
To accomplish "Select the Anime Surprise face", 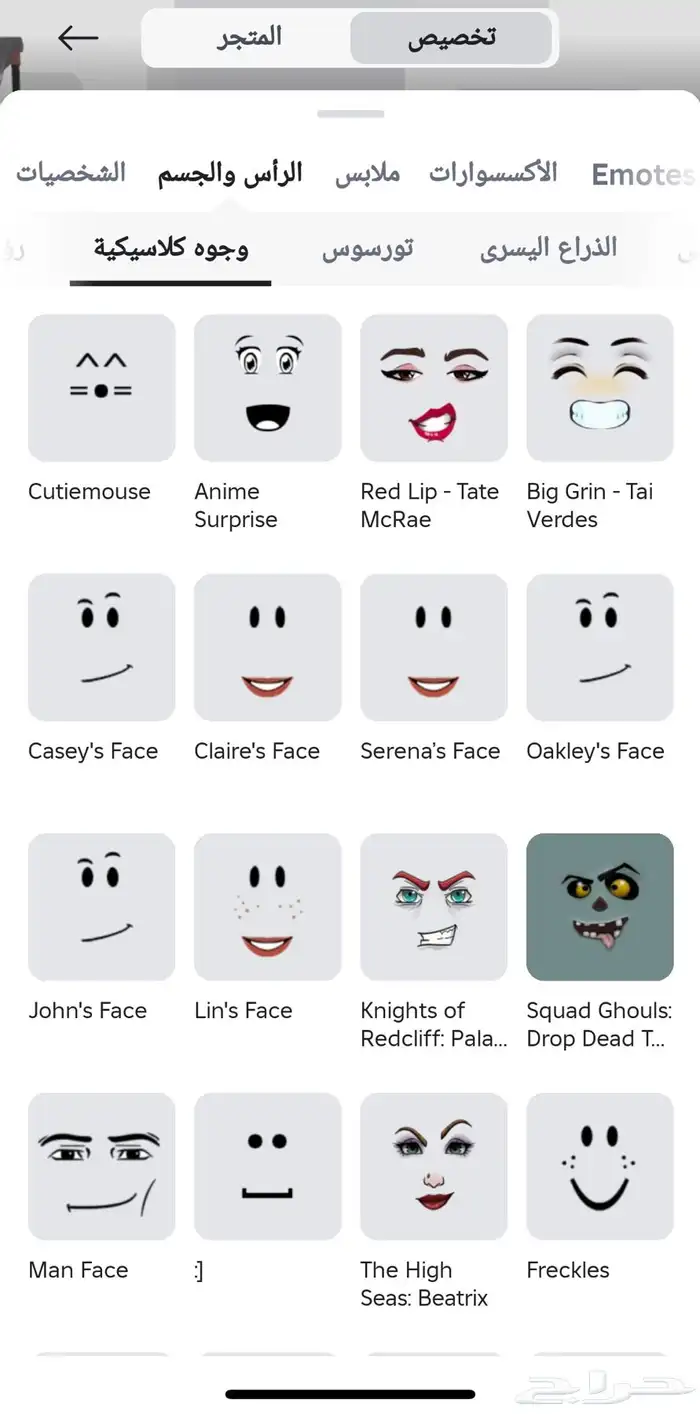I will pyautogui.click(x=268, y=388).
